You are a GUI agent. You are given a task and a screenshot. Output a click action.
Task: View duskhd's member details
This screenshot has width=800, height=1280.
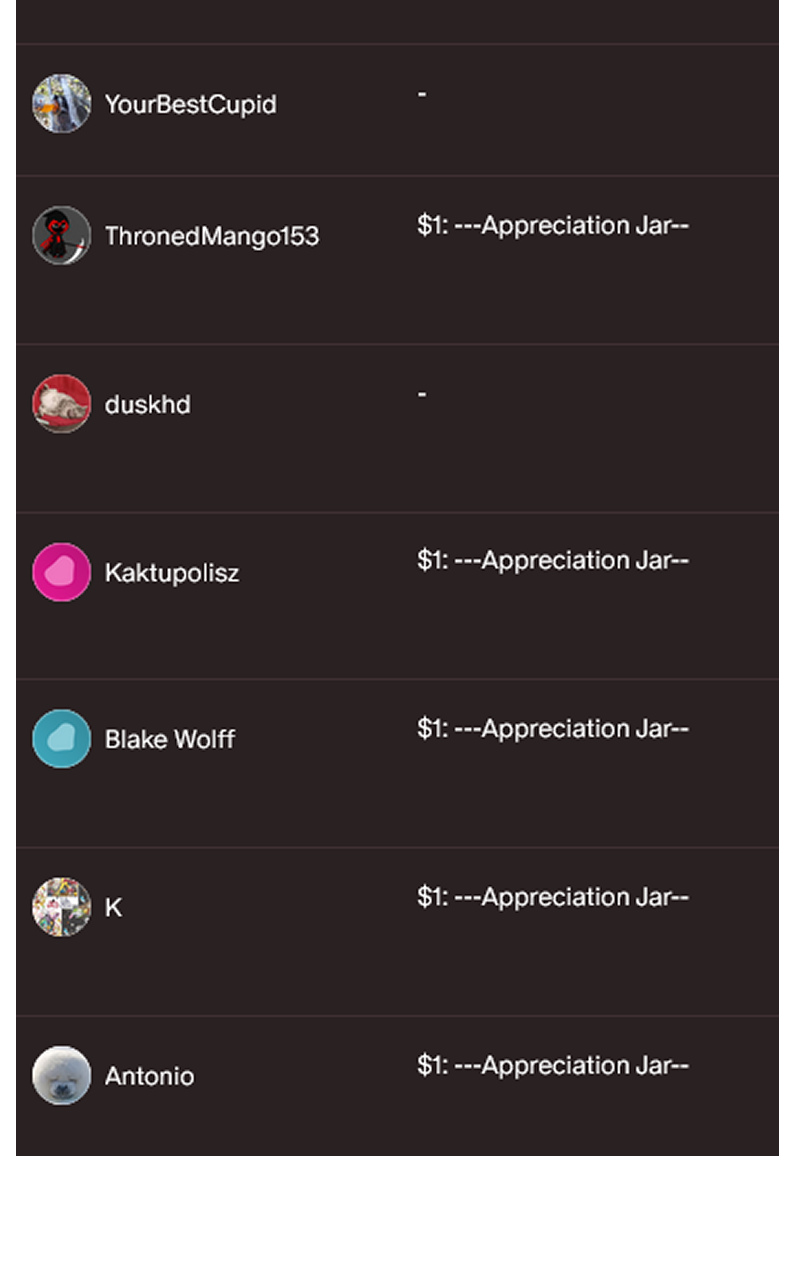pyautogui.click(x=147, y=405)
